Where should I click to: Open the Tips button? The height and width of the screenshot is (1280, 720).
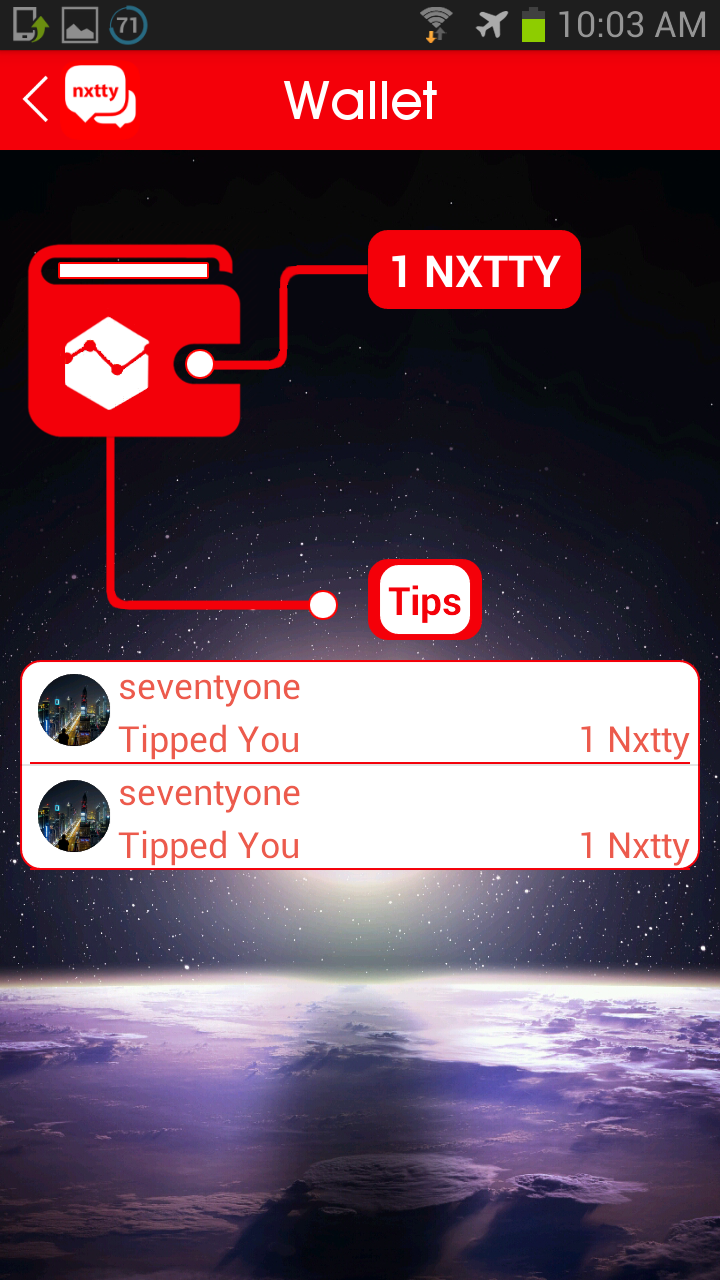[425, 601]
